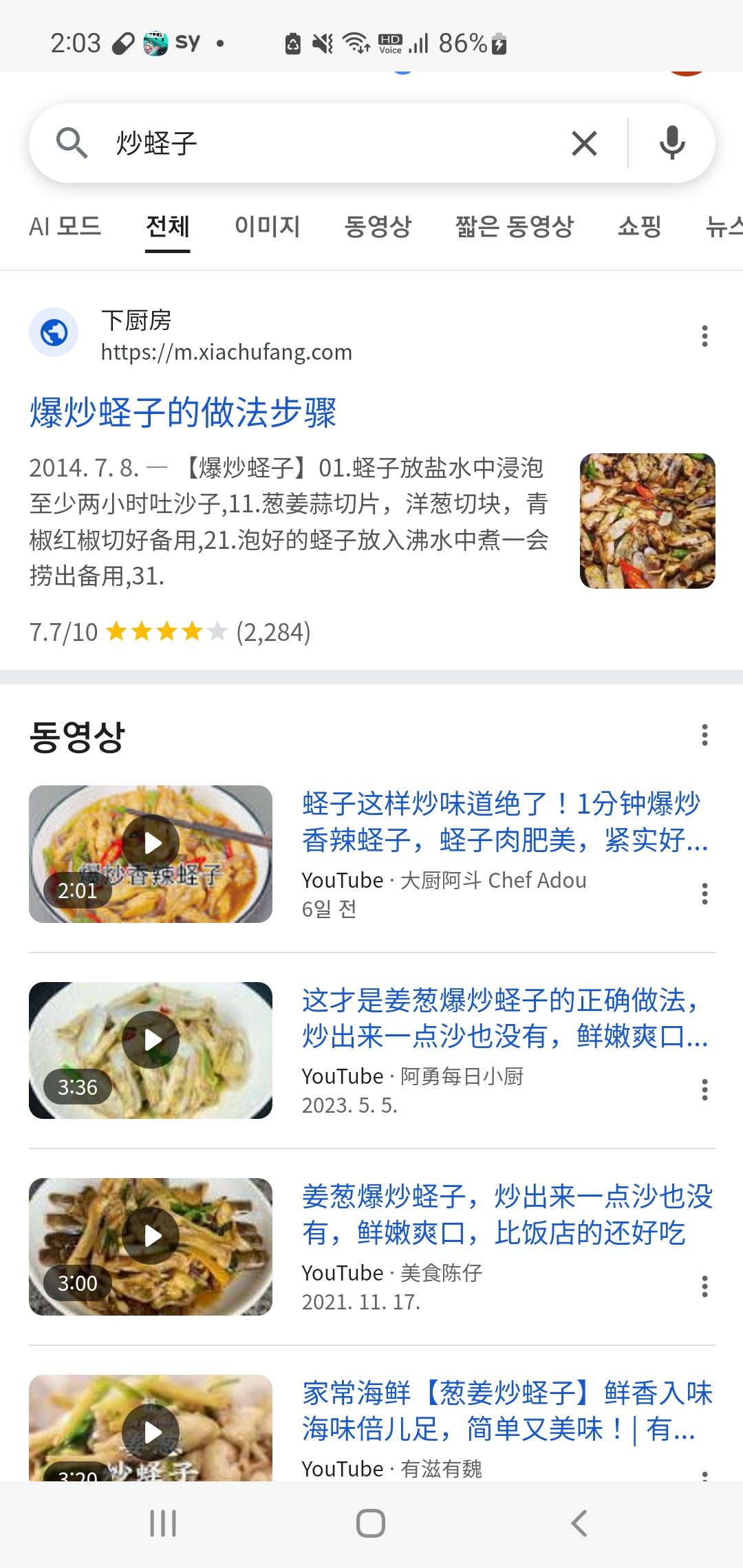Screen dimensions: 743x1568
Task: Switch to the 이미지 tab
Action: (x=267, y=227)
